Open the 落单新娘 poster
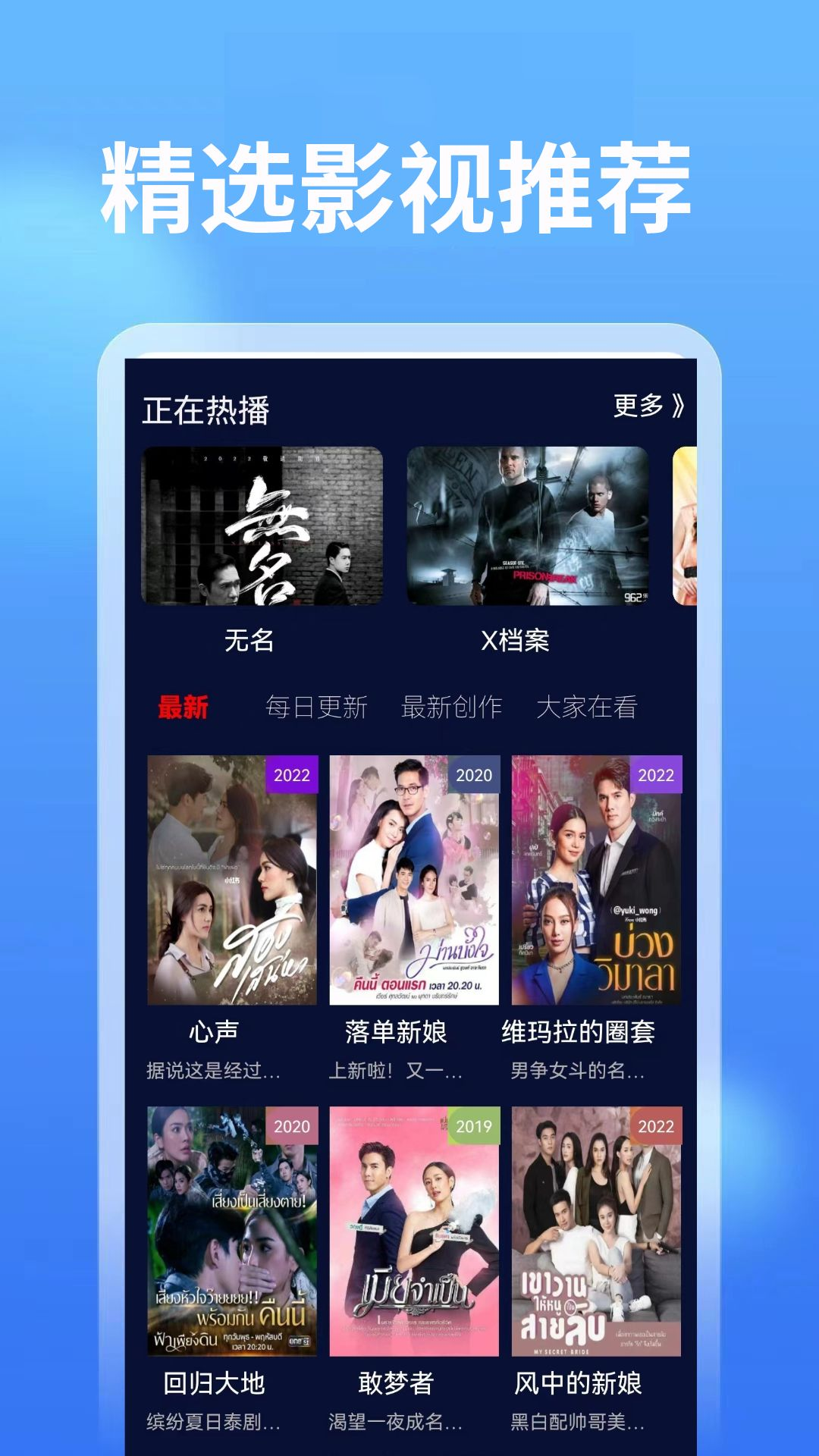 (413, 880)
